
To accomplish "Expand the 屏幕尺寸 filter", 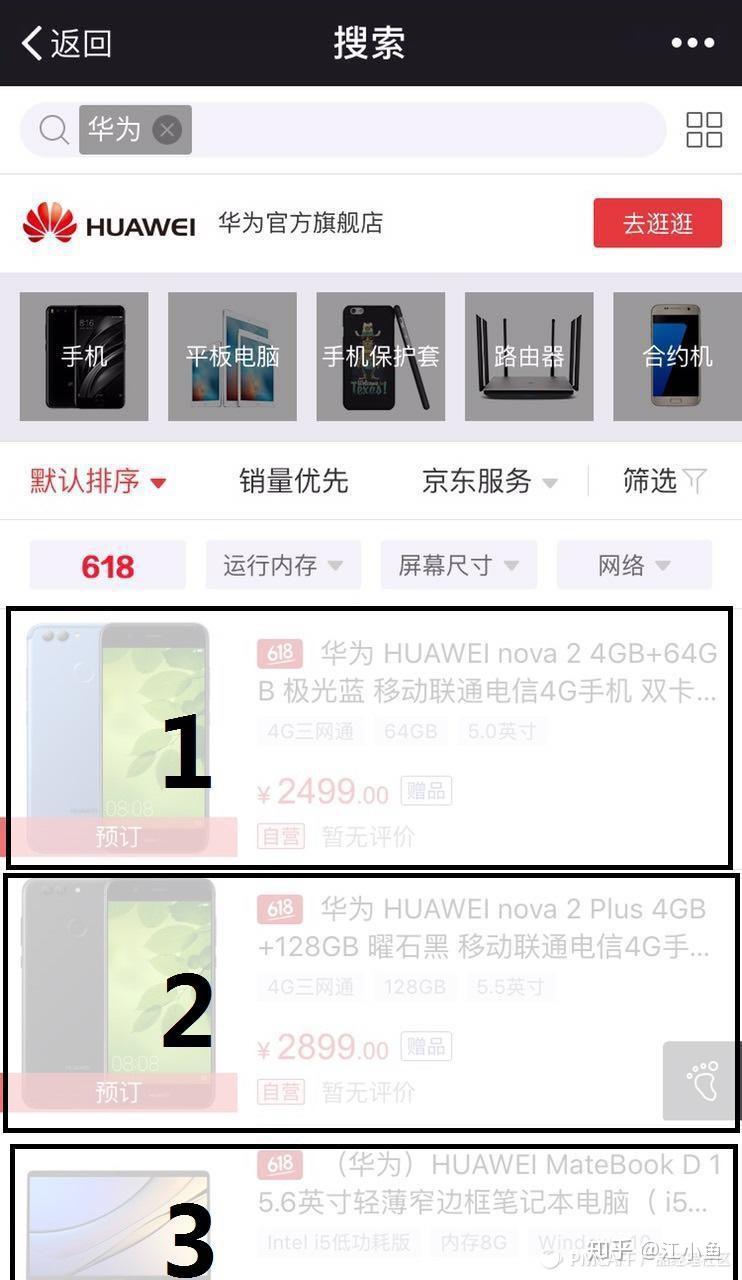I will coord(458,566).
